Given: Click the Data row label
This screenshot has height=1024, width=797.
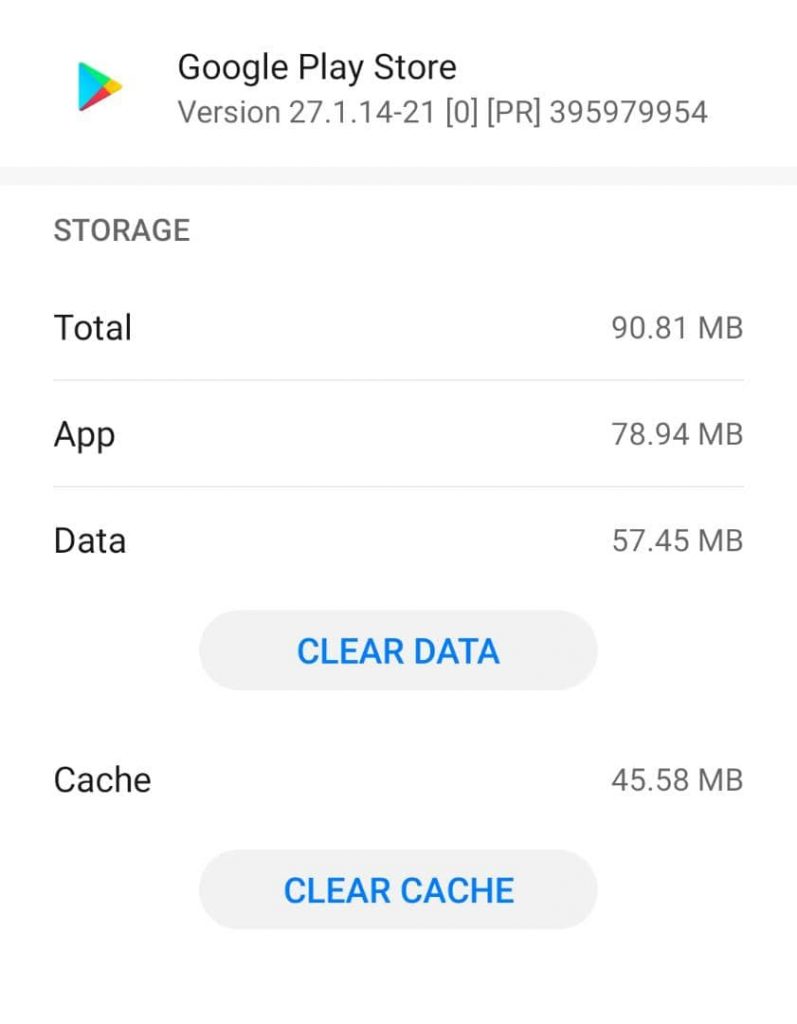Looking at the screenshot, I should [x=89, y=540].
